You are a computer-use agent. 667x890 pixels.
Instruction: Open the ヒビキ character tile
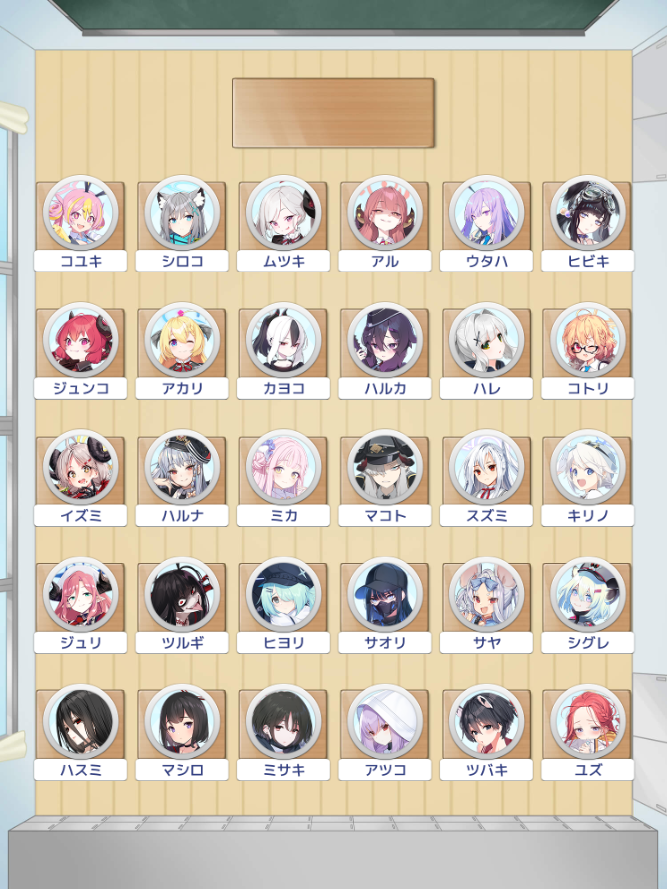[x=587, y=213]
